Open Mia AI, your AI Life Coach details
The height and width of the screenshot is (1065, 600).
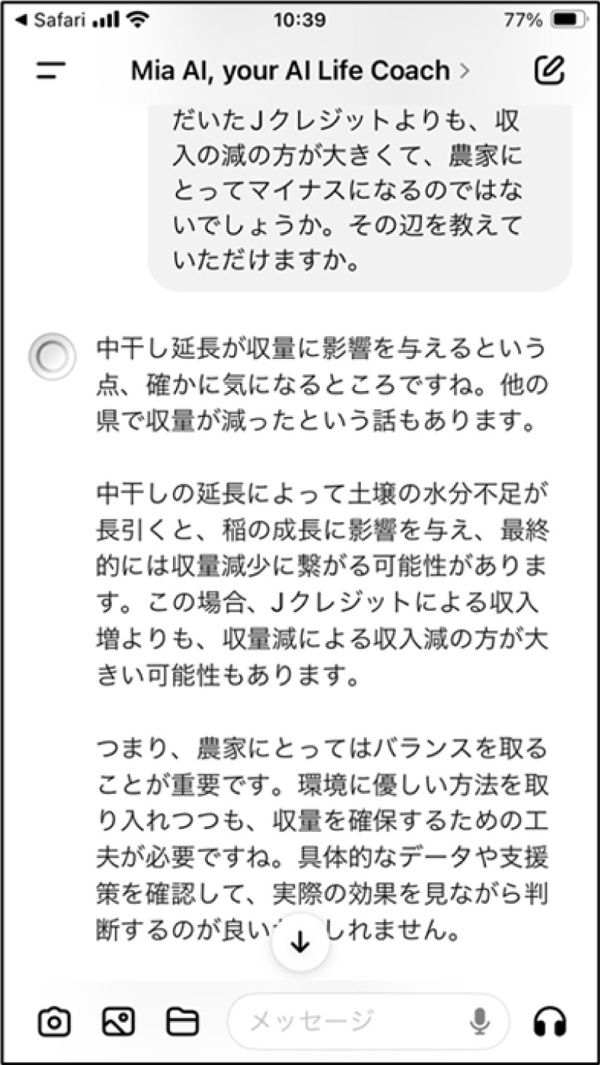tap(300, 71)
